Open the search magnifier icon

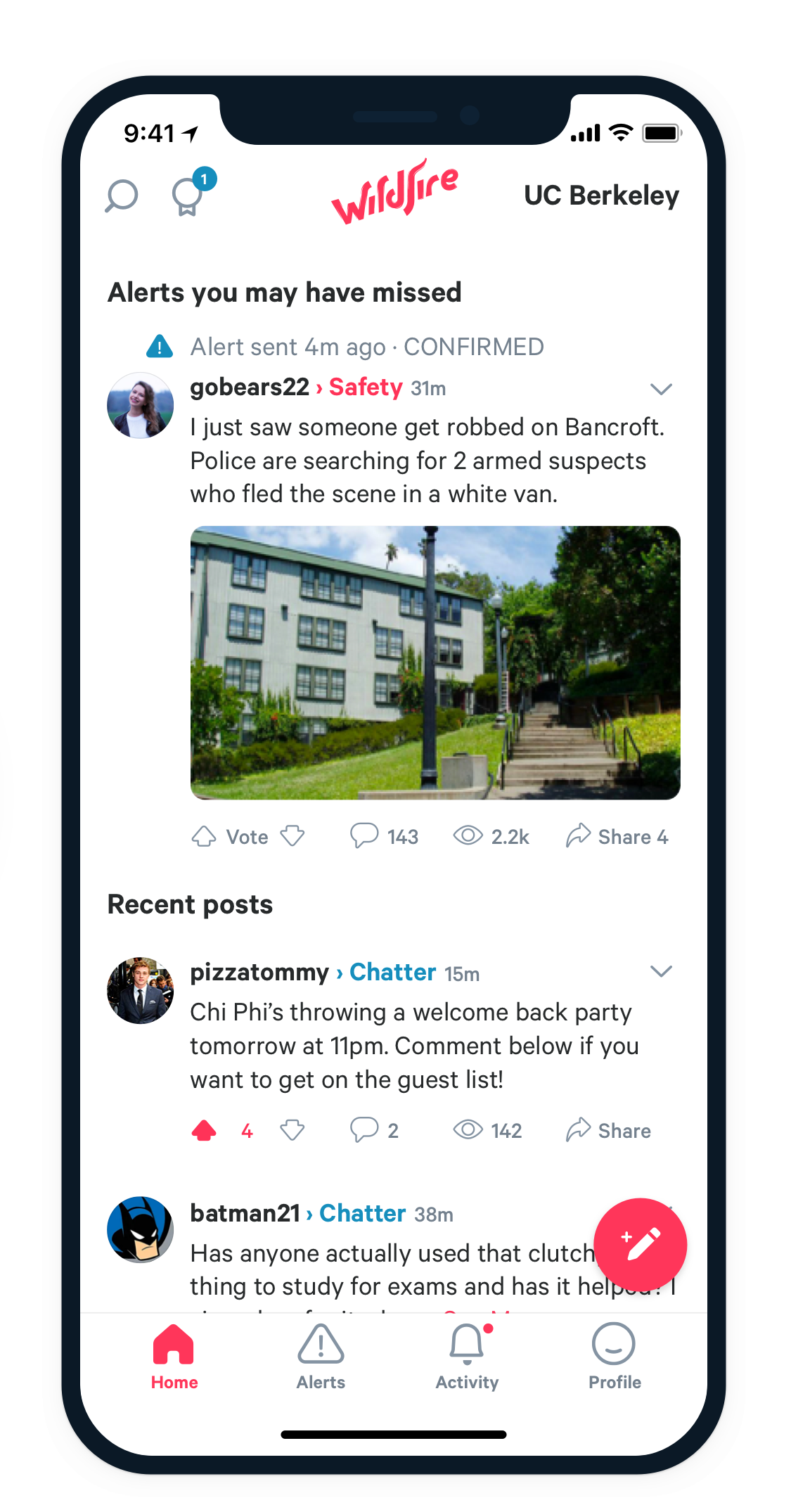pos(121,196)
